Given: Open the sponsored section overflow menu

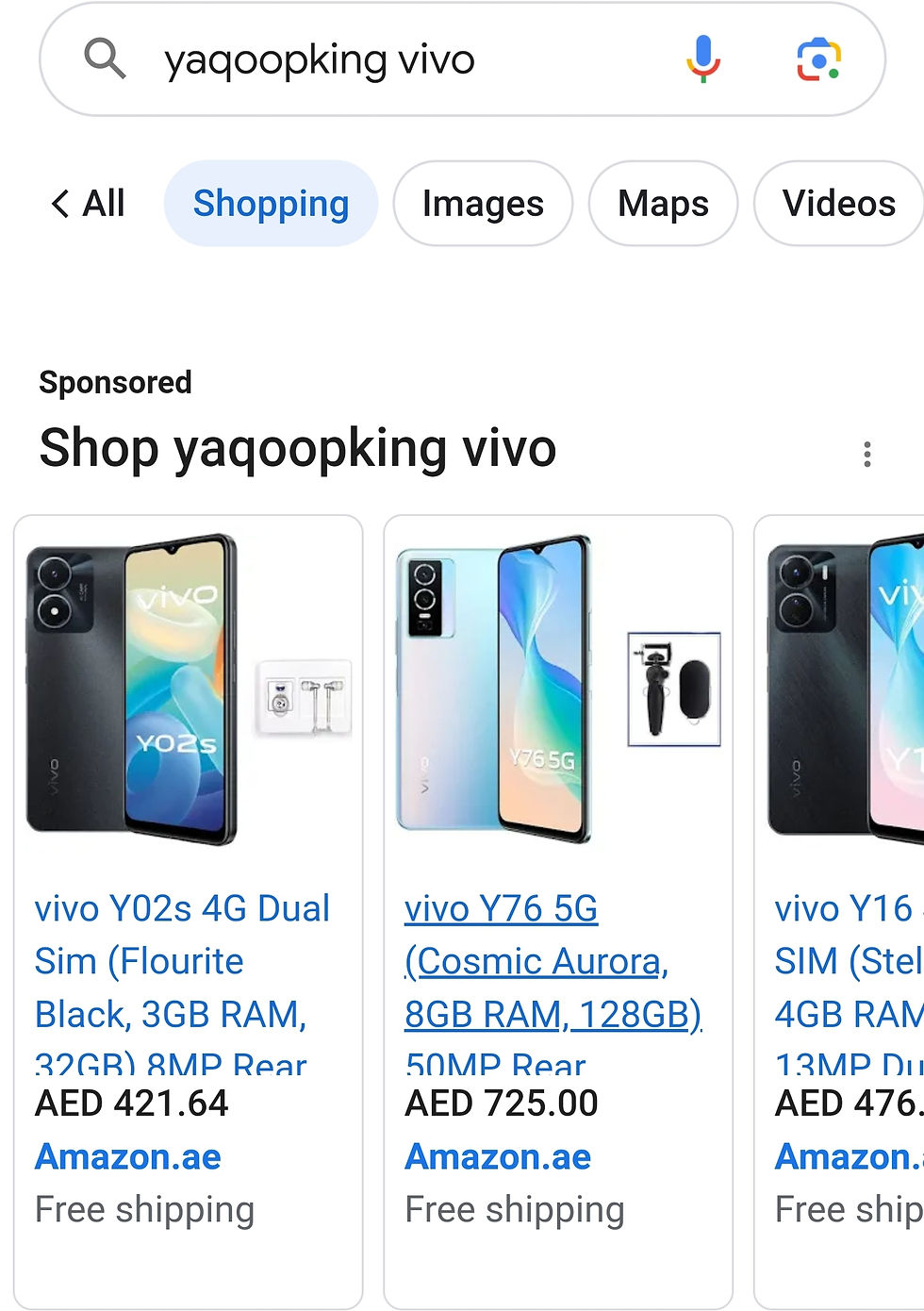Looking at the screenshot, I should [x=866, y=454].
